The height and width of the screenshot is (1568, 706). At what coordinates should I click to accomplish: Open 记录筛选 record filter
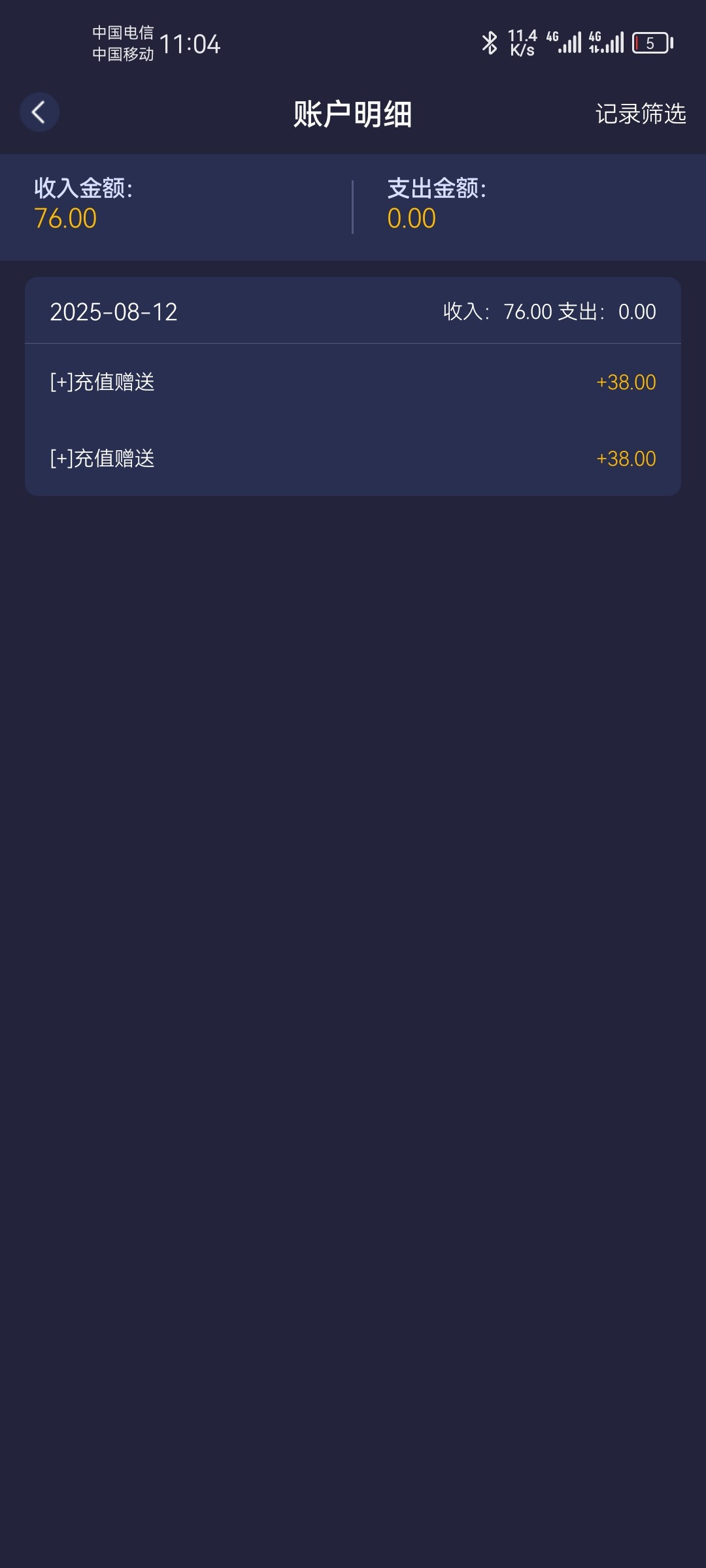click(x=640, y=114)
